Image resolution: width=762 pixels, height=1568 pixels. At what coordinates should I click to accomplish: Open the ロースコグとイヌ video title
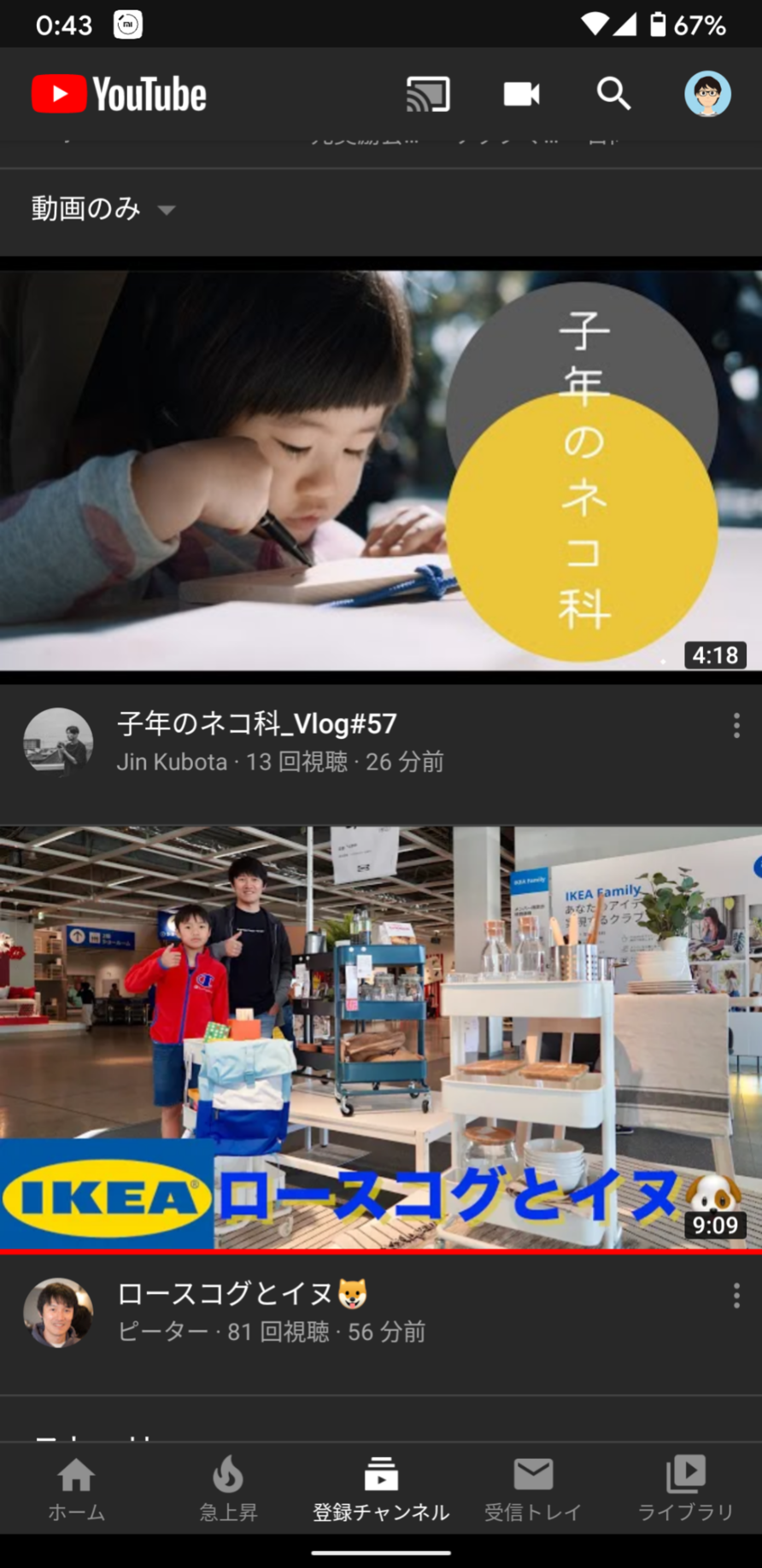pyautogui.click(x=242, y=1294)
